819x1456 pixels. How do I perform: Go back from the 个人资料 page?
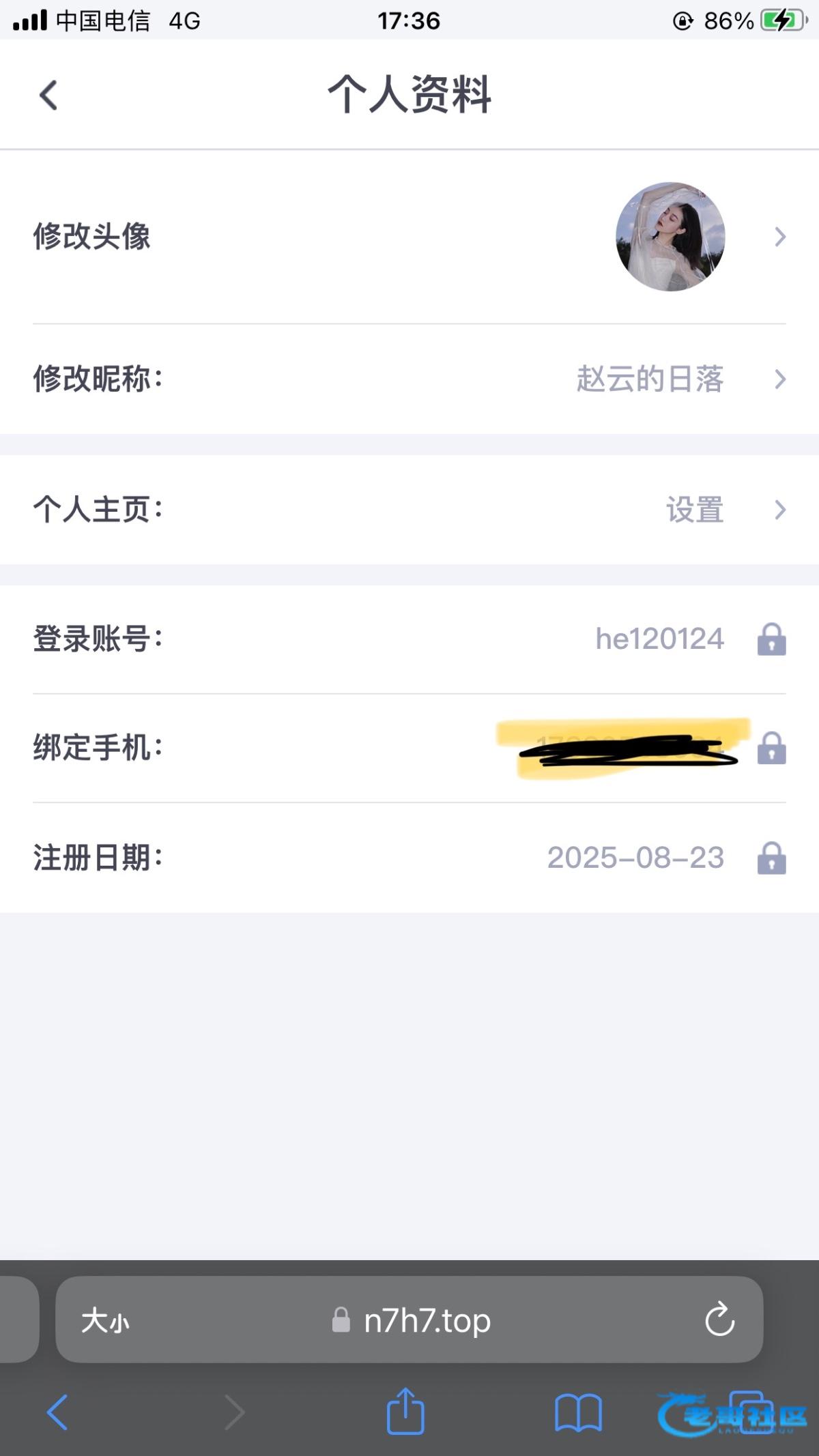[48, 95]
